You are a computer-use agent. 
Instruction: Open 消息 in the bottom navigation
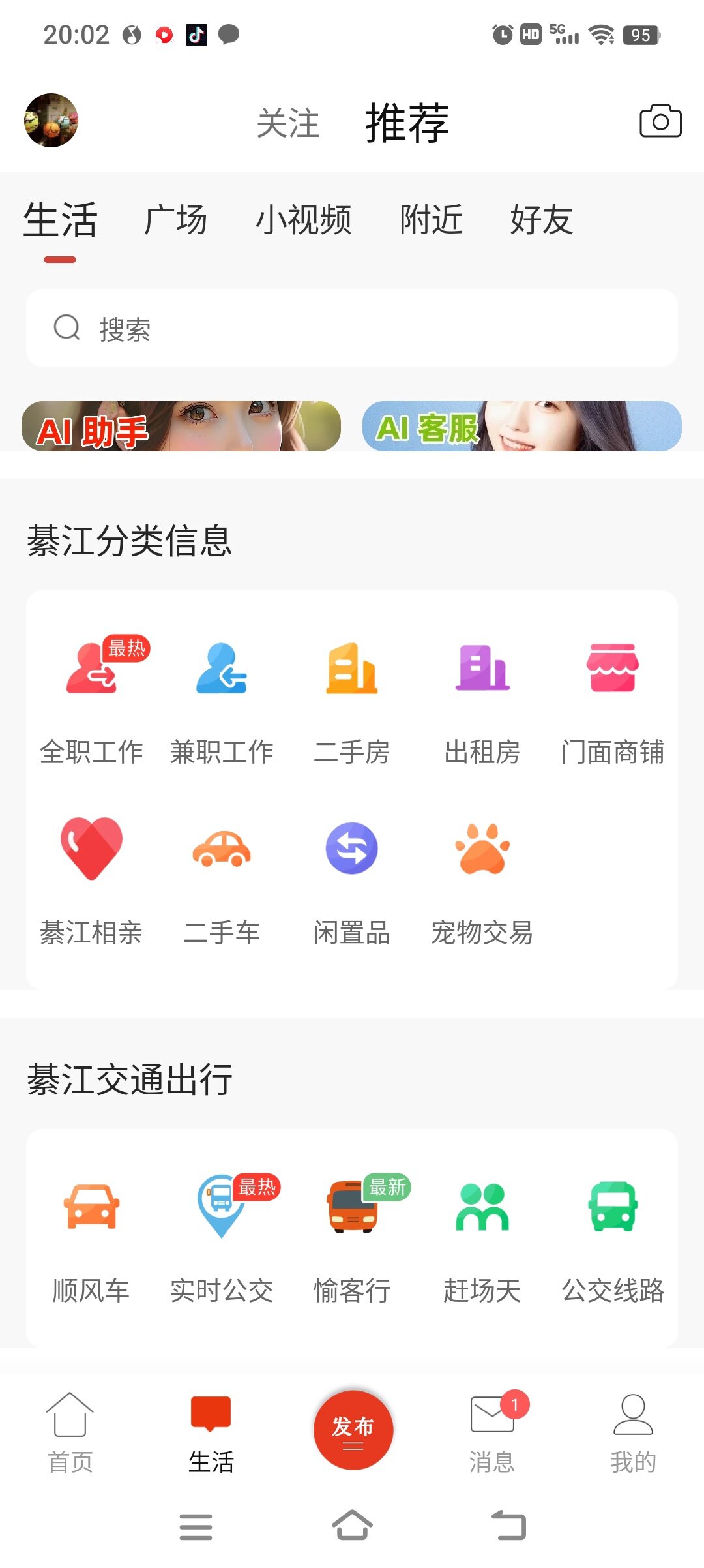492,1433
